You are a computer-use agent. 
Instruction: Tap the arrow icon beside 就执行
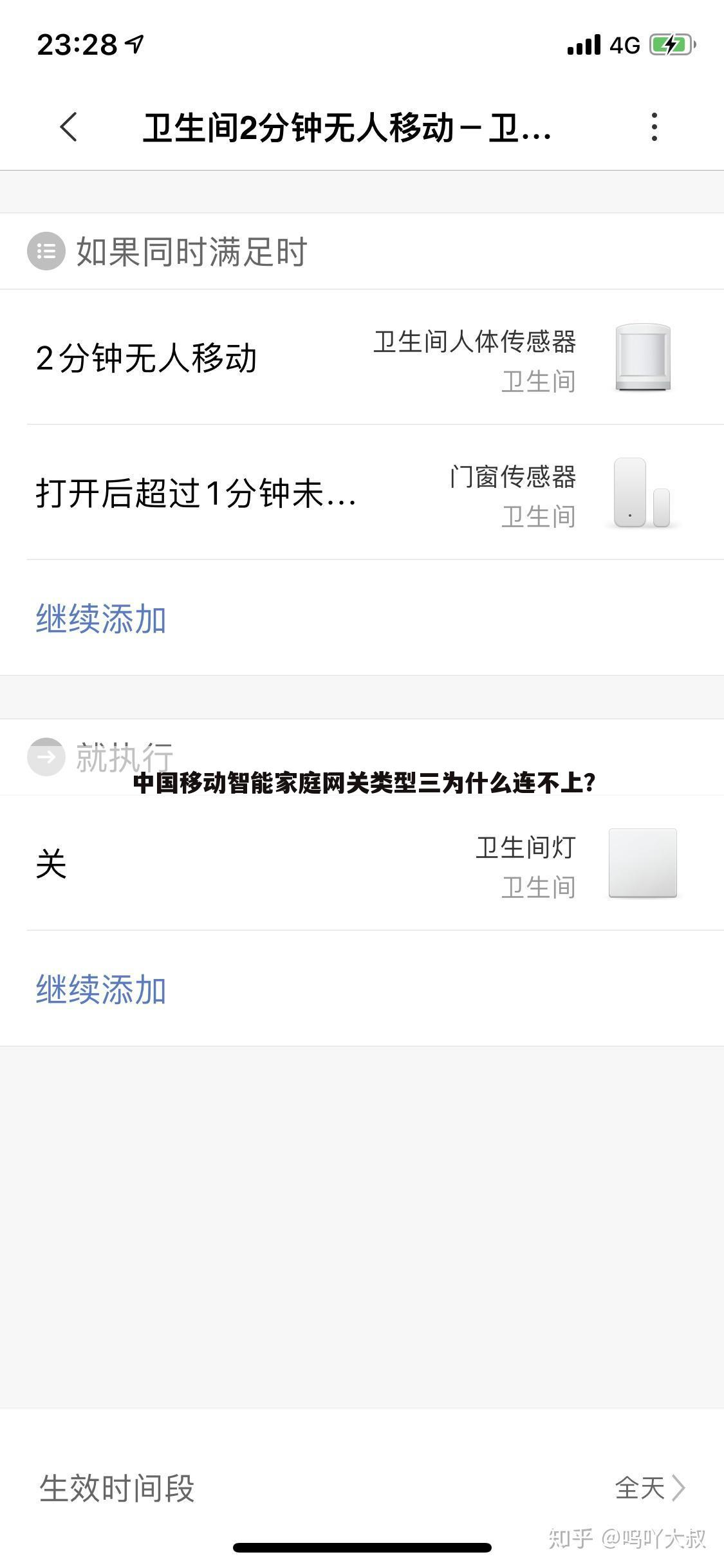pyautogui.click(x=46, y=758)
